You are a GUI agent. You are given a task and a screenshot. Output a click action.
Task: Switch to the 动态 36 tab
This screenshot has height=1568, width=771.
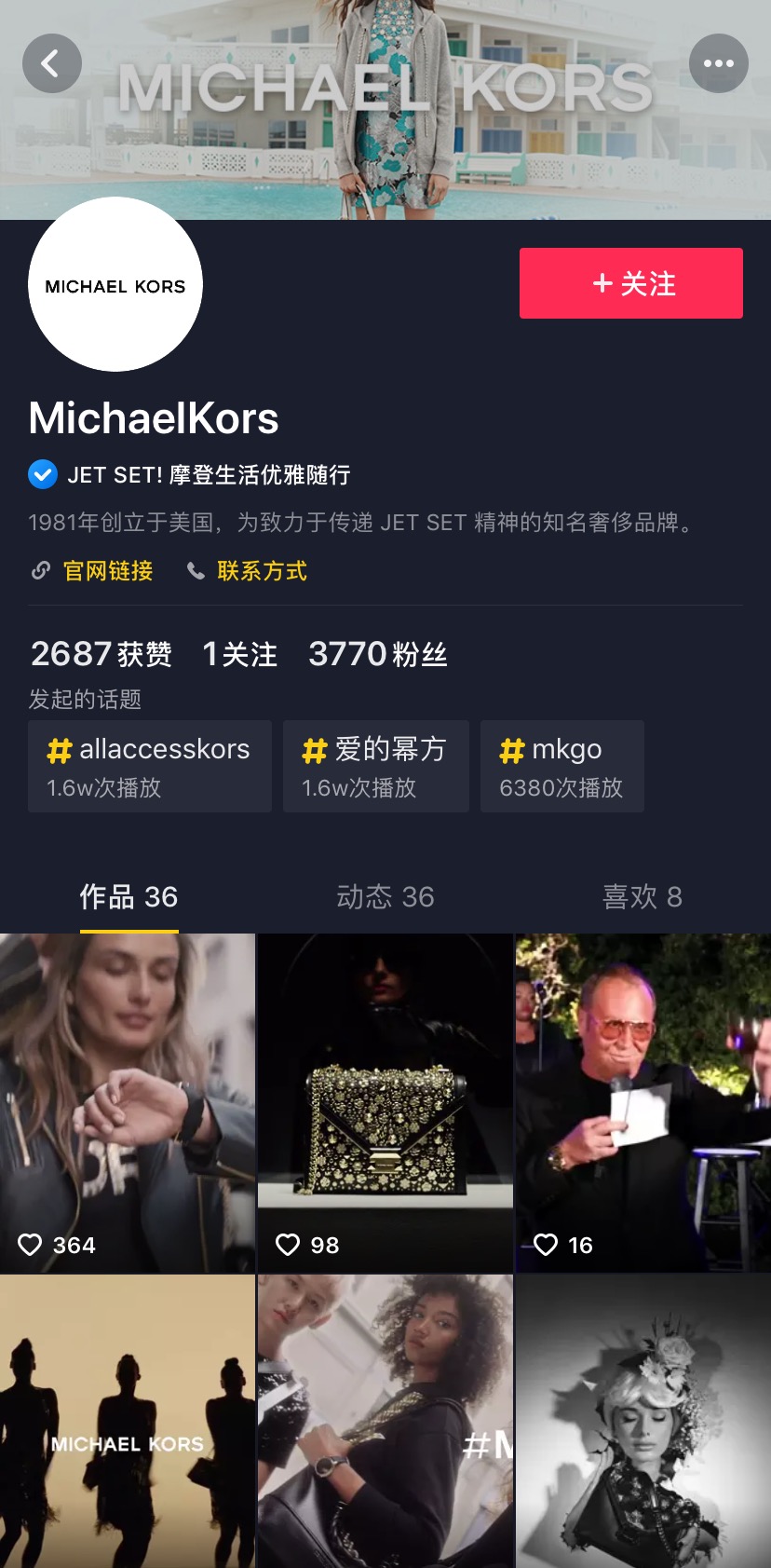tap(385, 896)
